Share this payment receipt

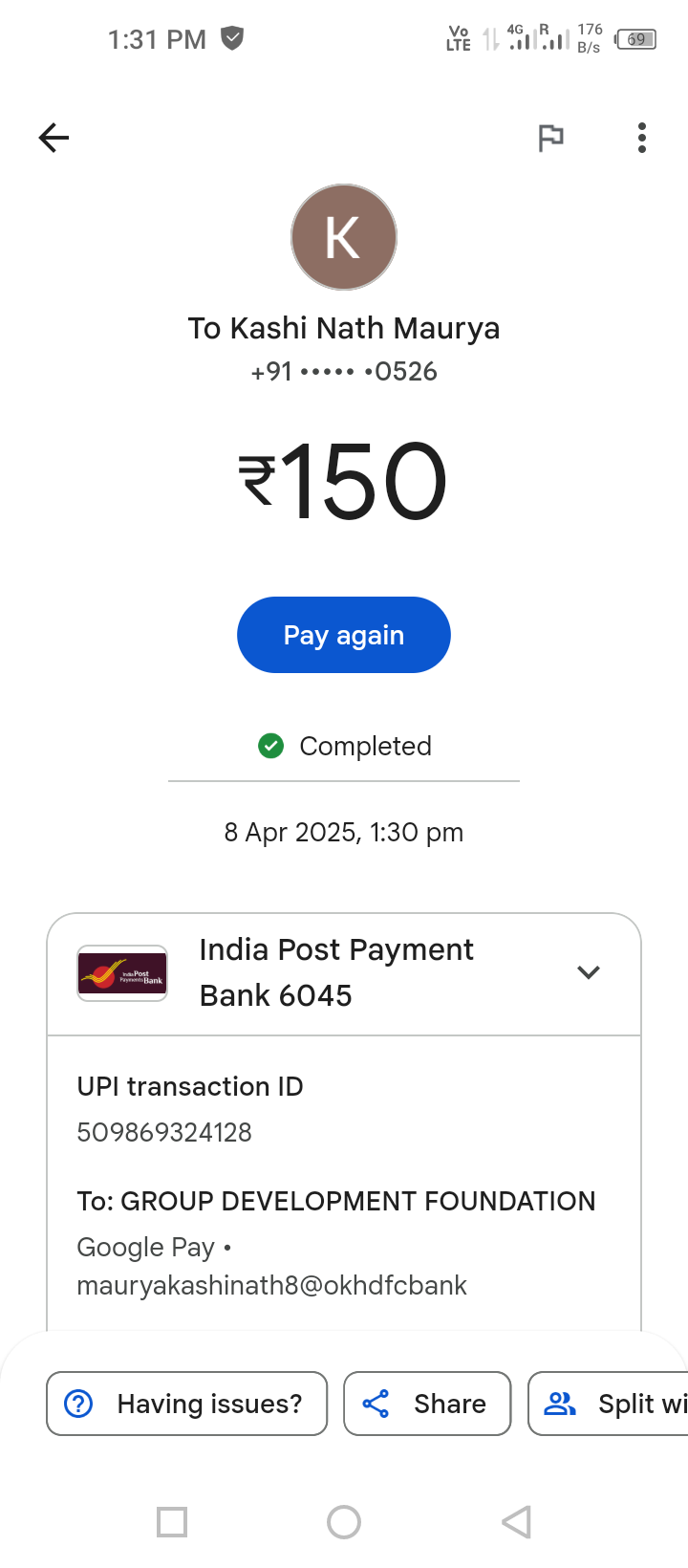[427, 1404]
